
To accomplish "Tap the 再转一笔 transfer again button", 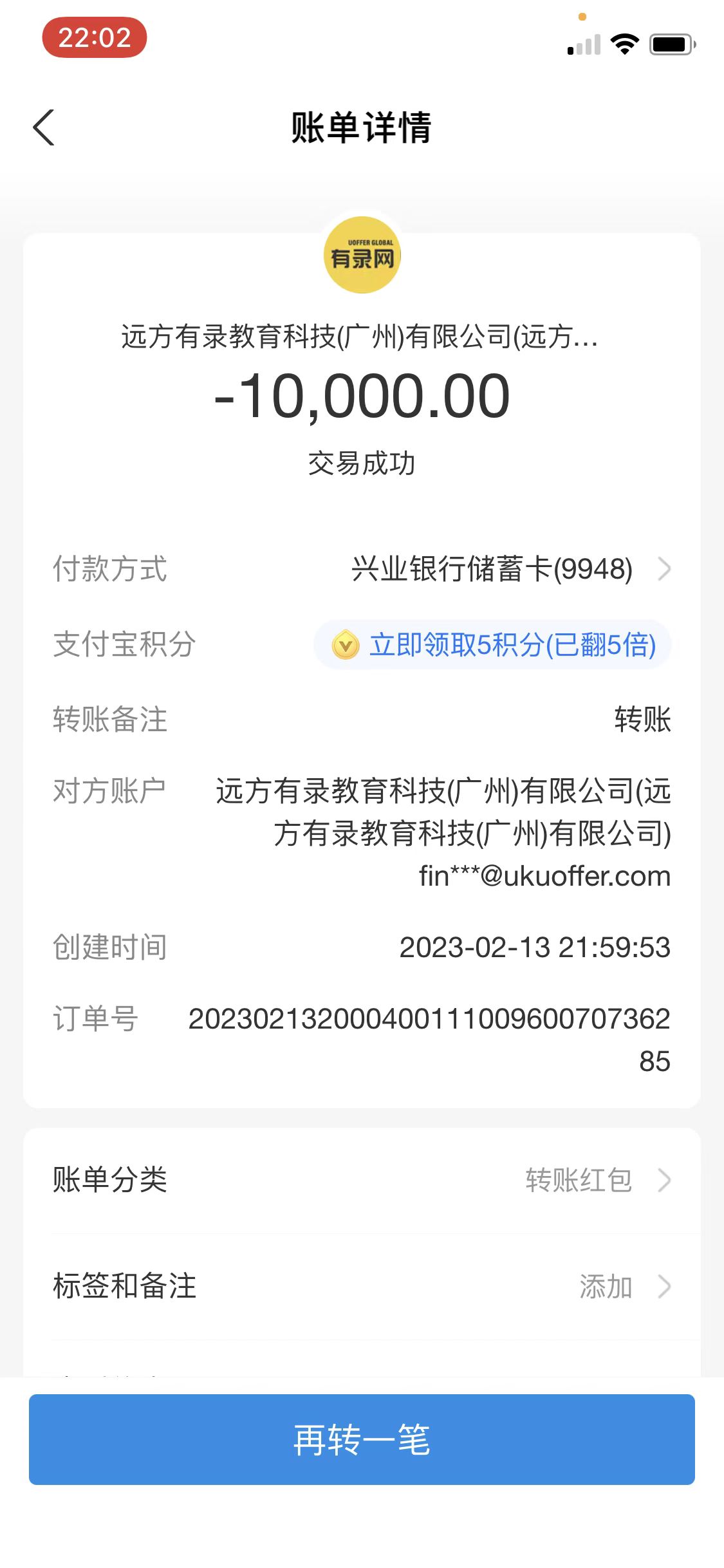I will 362,1439.
